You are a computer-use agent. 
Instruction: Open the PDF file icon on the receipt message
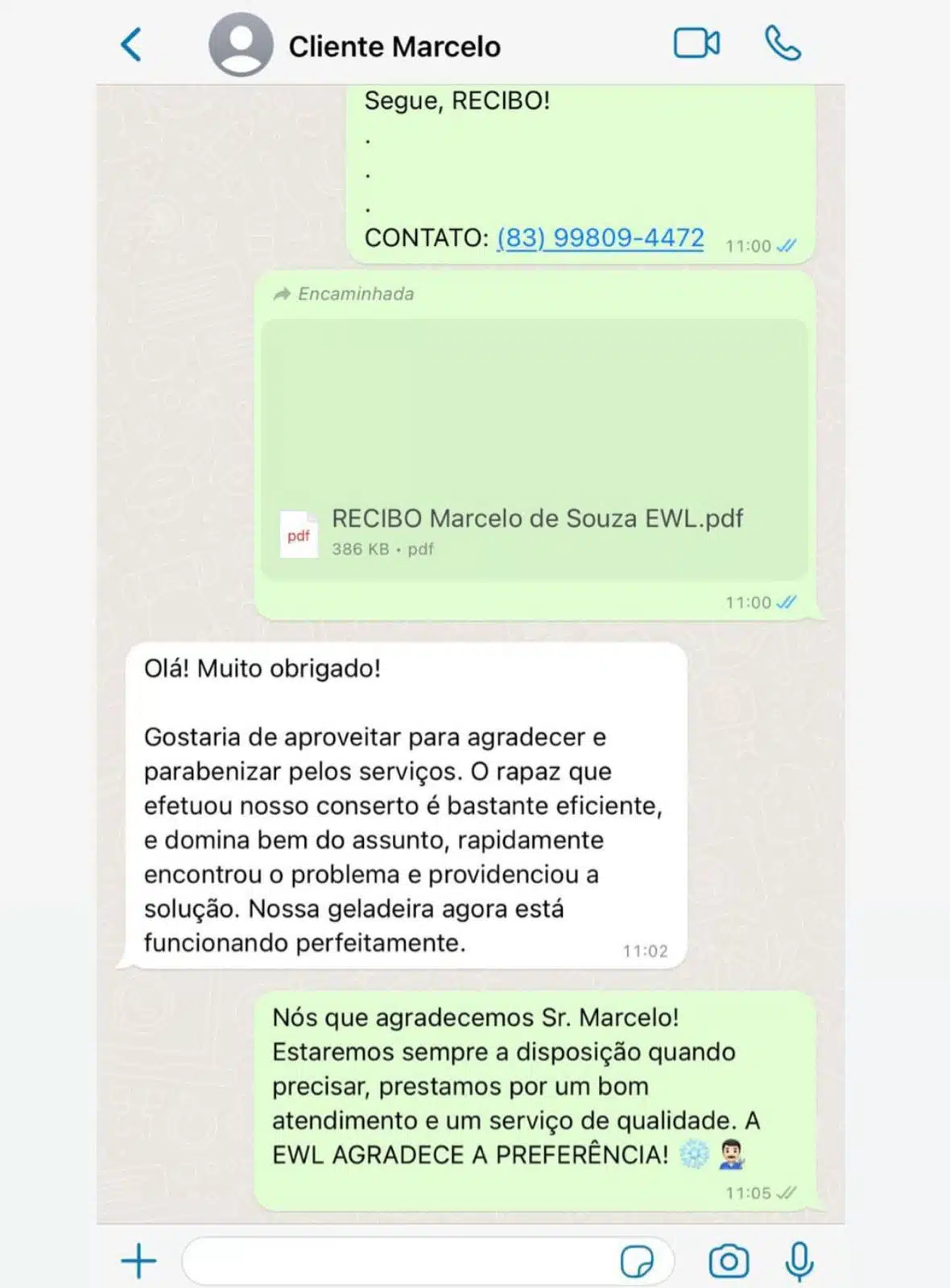[299, 534]
